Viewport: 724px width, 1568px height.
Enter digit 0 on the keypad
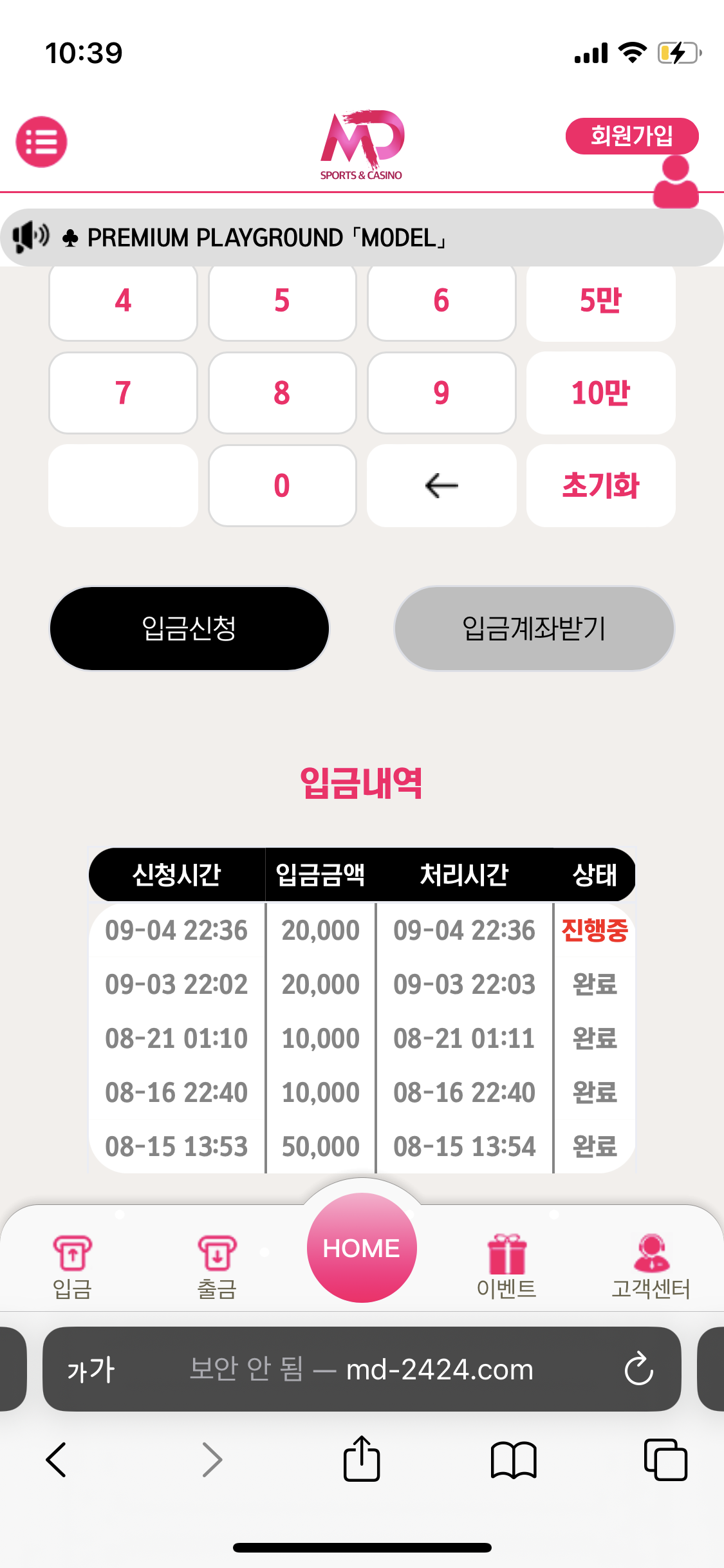point(282,485)
